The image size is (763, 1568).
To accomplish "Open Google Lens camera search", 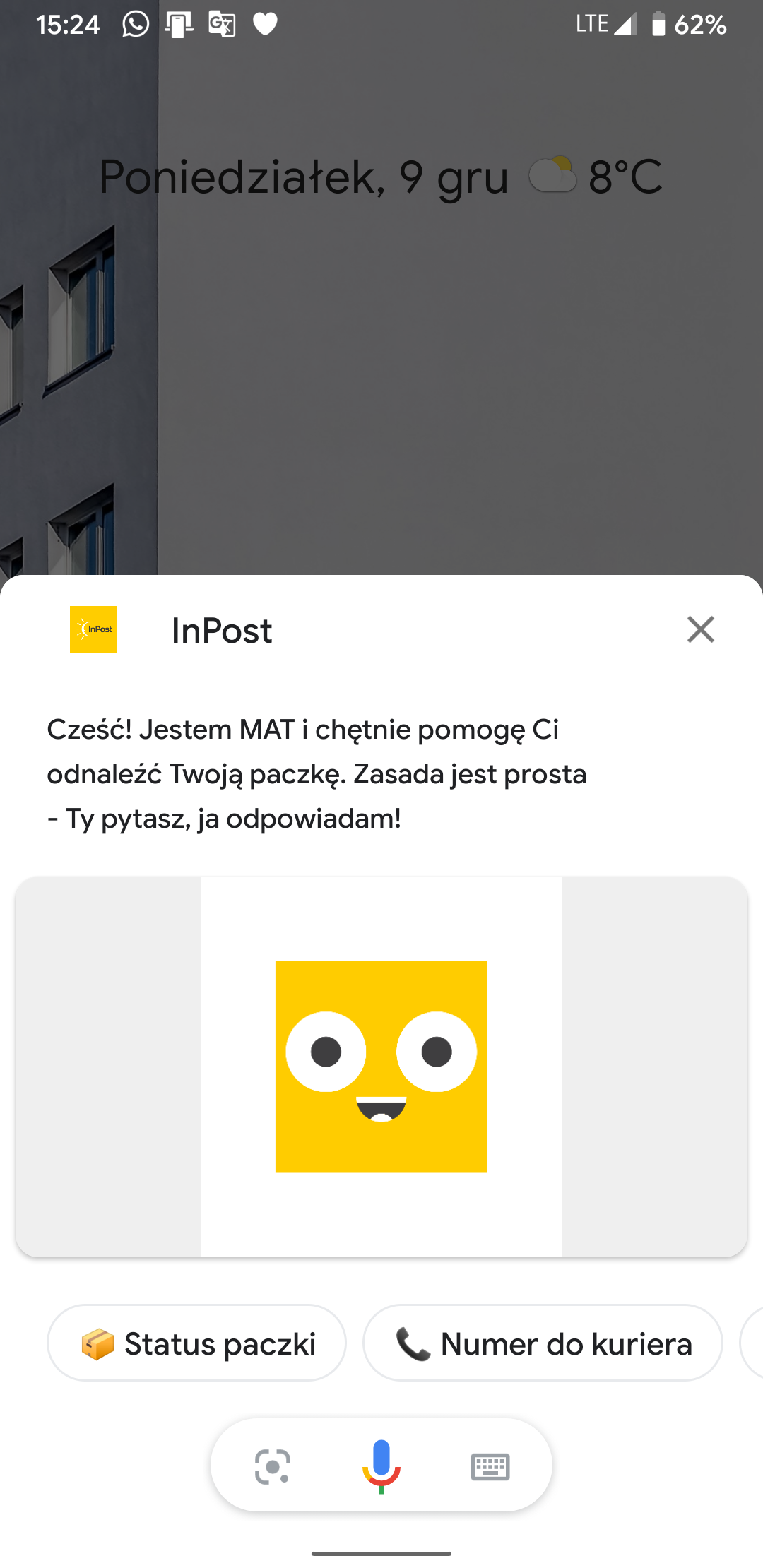I will point(273,1467).
